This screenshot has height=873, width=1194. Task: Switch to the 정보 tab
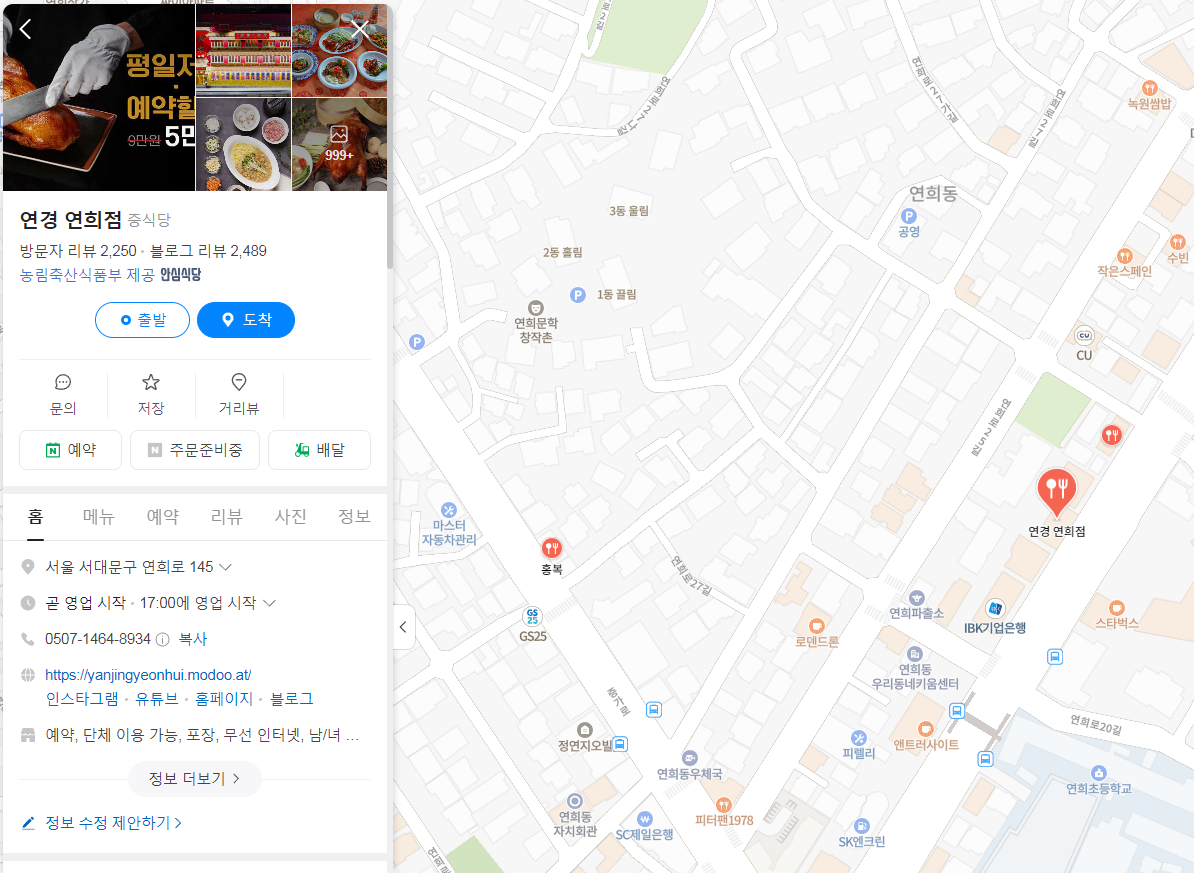pos(354,517)
